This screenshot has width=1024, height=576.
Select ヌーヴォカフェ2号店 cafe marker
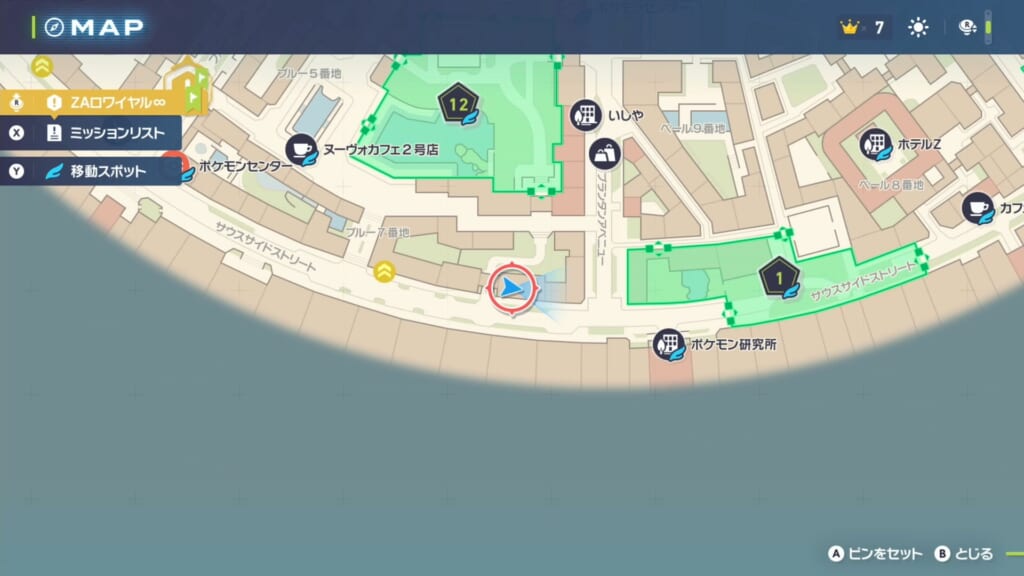(x=301, y=149)
